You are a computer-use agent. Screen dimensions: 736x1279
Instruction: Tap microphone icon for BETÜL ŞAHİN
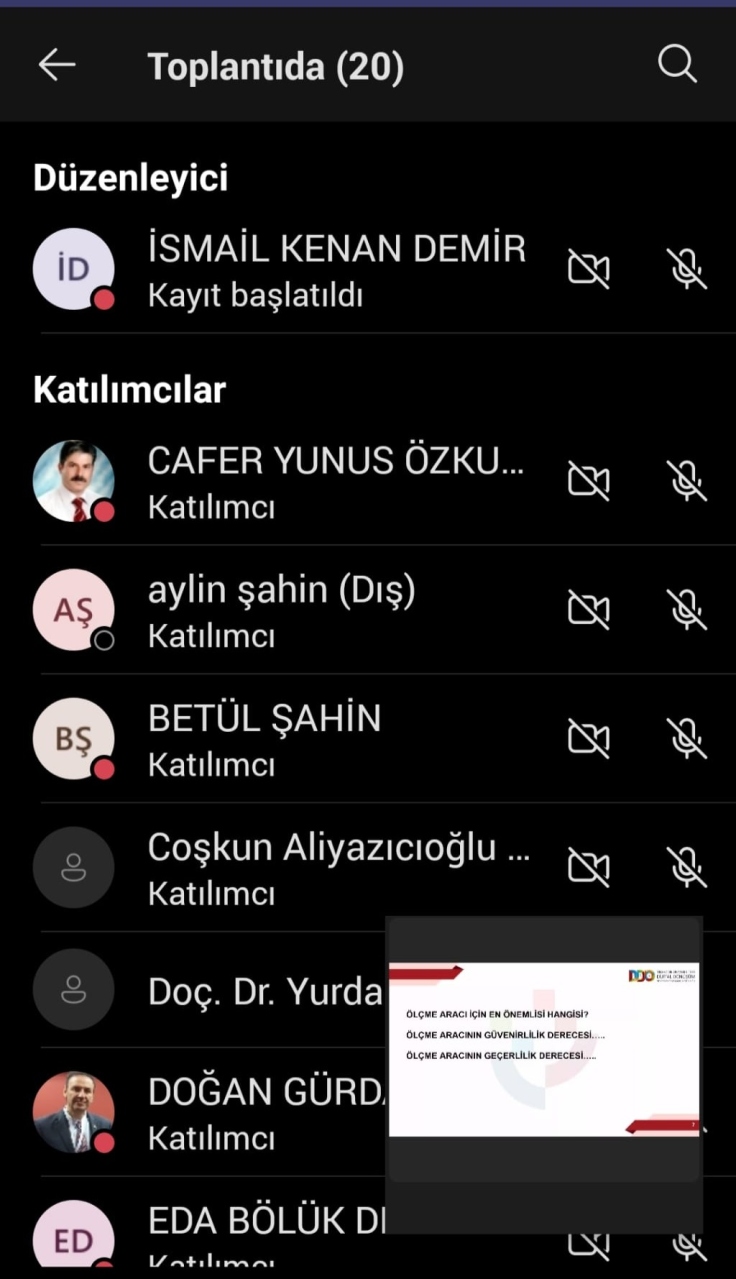point(687,738)
